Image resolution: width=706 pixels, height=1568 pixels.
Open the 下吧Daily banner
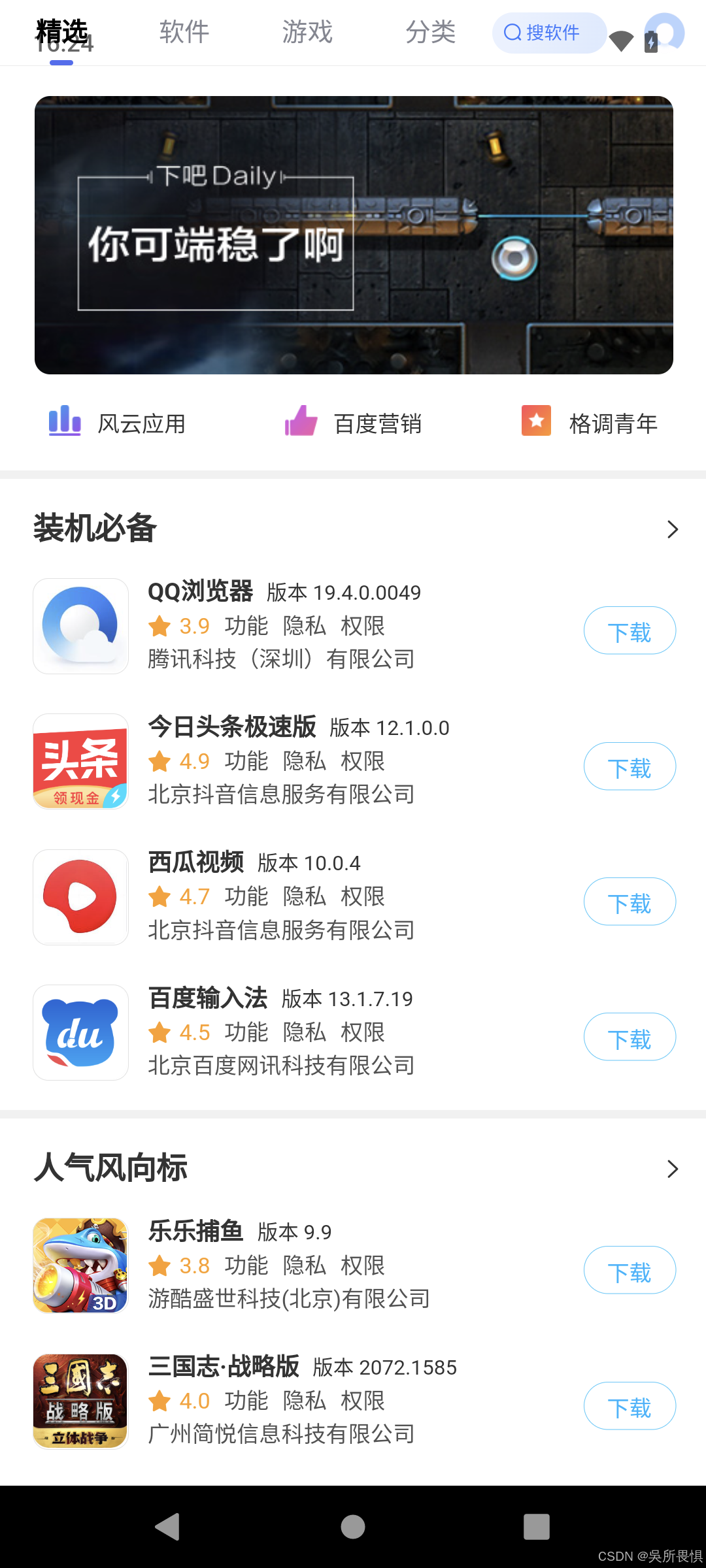pyautogui.click(x=354, y=235)
